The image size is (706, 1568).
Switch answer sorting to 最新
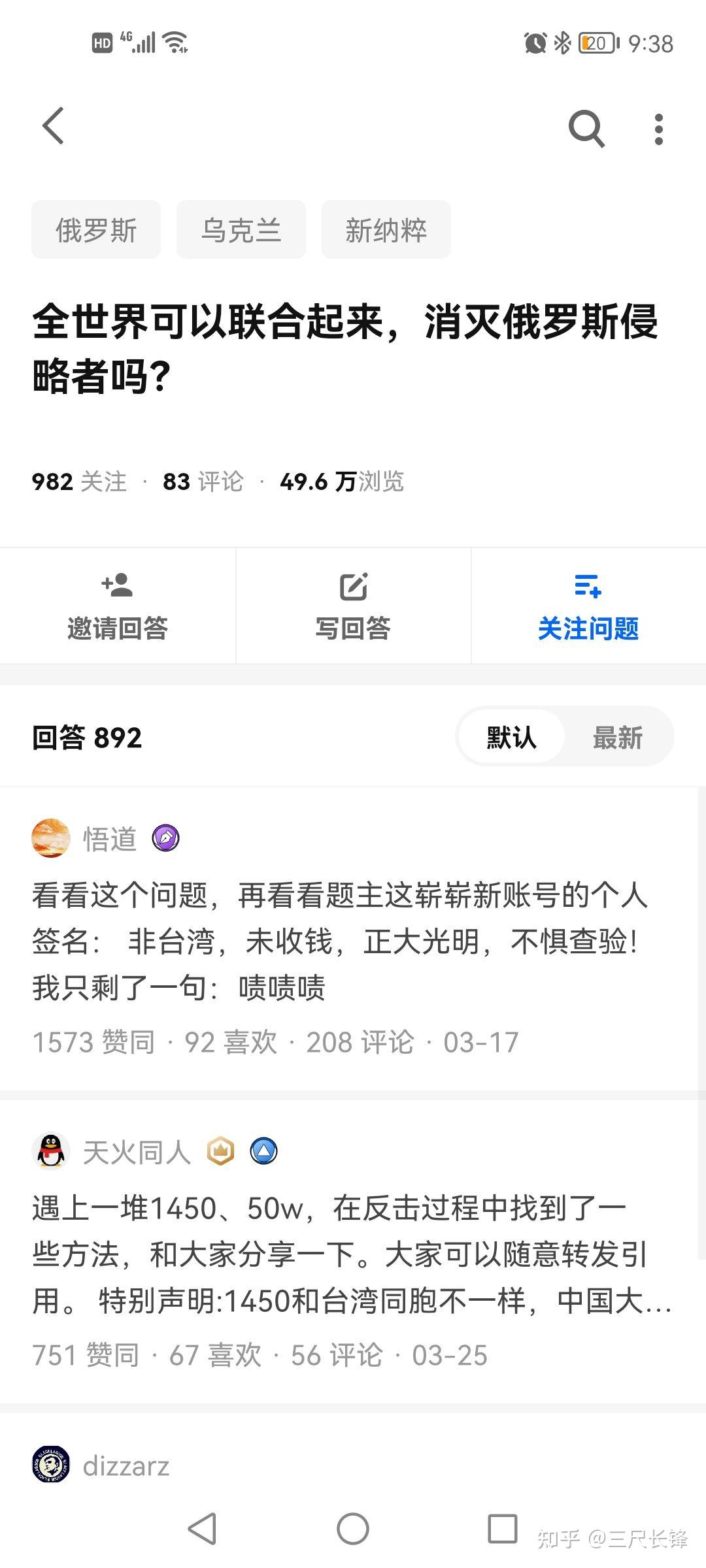[617, 738]
